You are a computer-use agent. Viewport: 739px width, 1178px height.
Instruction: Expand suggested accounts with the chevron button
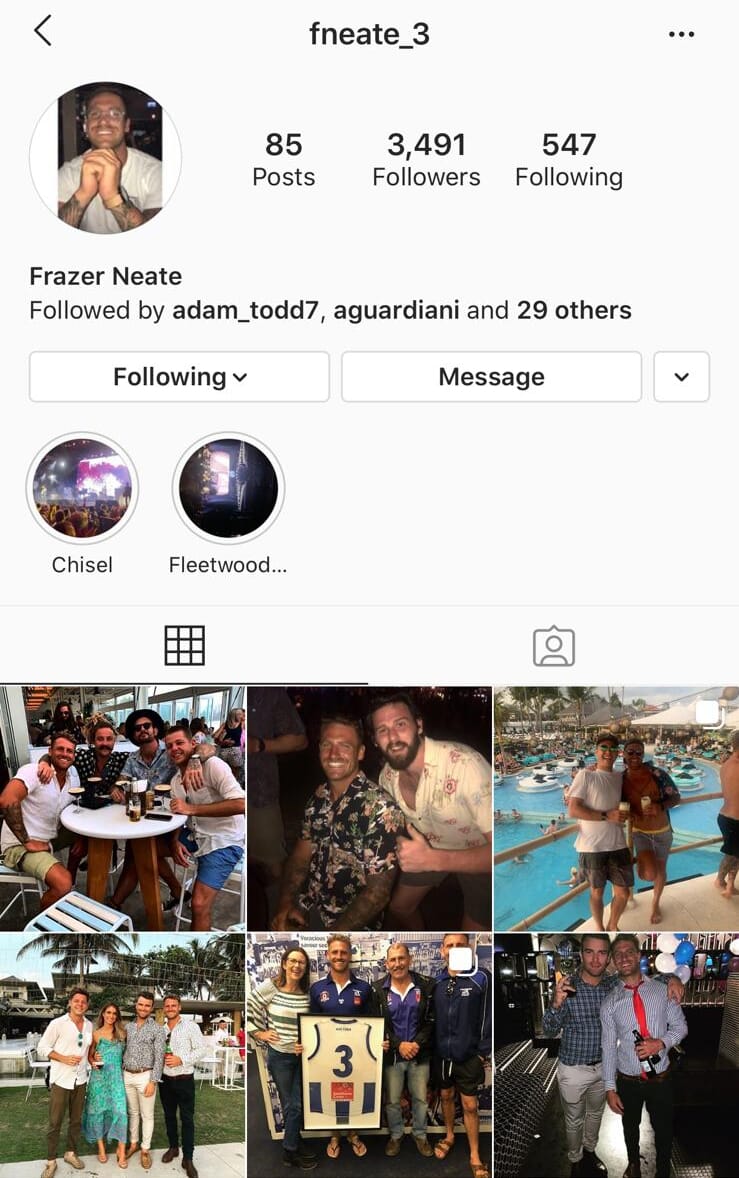[681, 377]
